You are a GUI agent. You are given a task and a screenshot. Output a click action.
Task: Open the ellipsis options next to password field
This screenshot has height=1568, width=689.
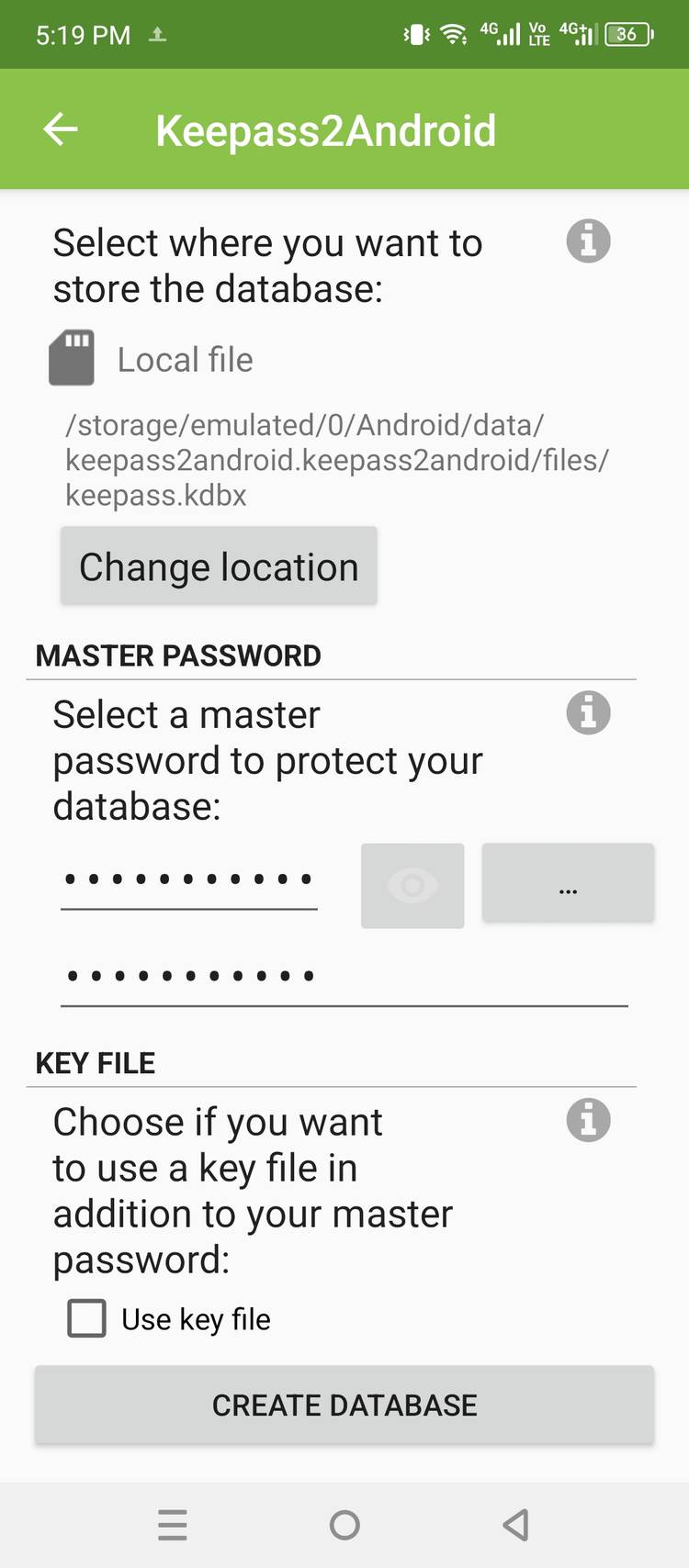(x=568, y=884)
